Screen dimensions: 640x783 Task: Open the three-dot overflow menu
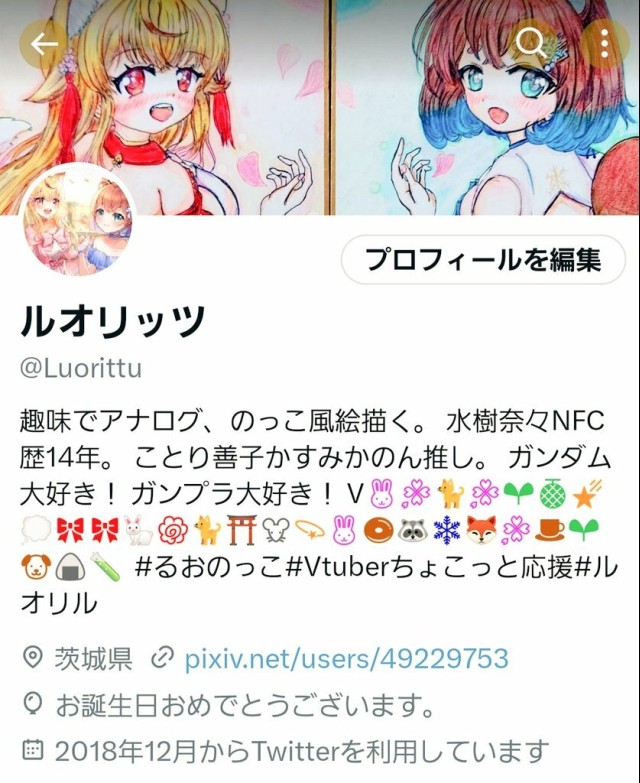(x=604, y=43)
